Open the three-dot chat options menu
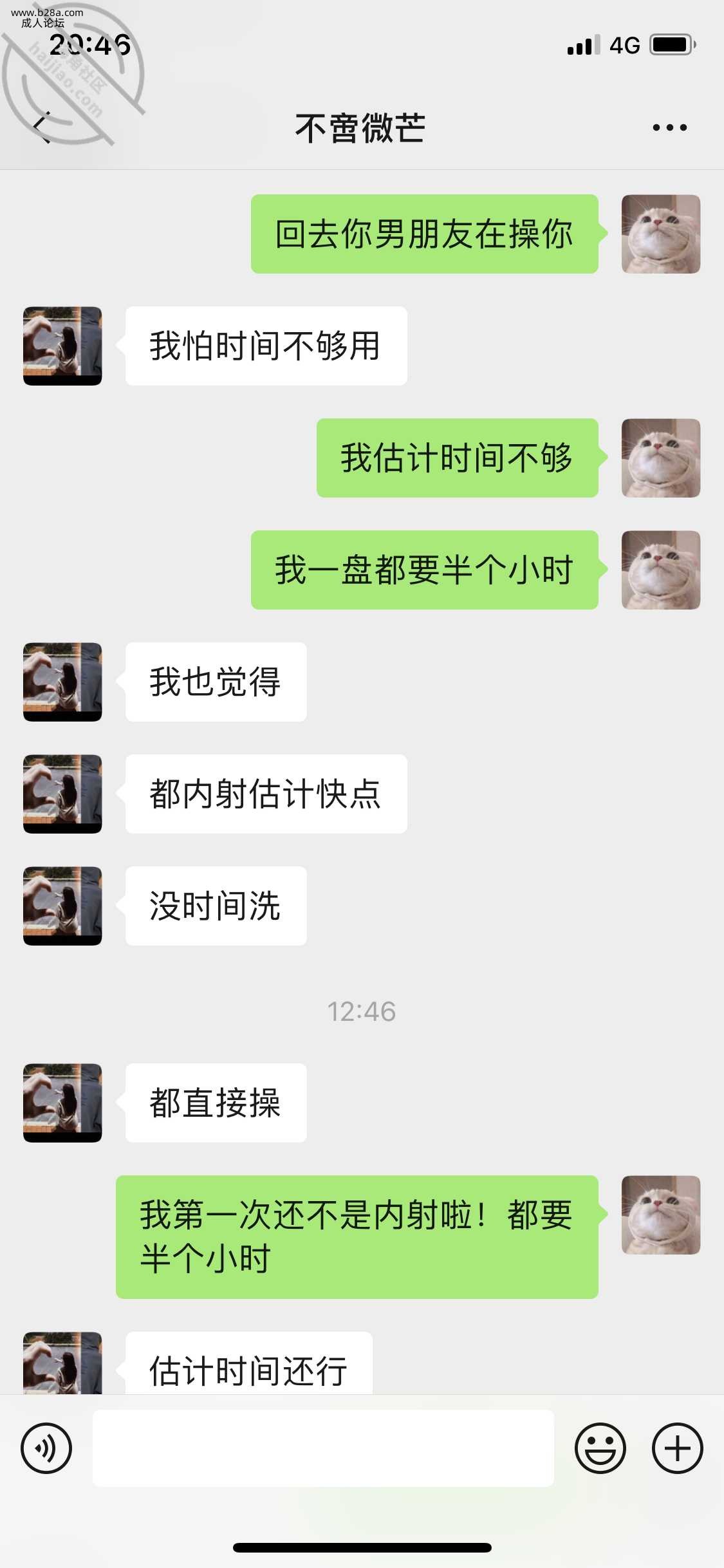This screenshot has height=1568, width=724. pyautogui.click(x=669, y=127)
